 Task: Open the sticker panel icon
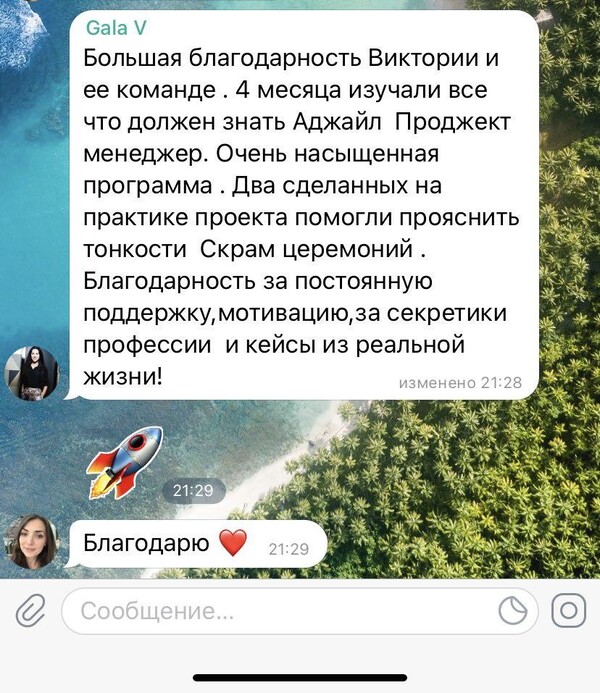513,610
